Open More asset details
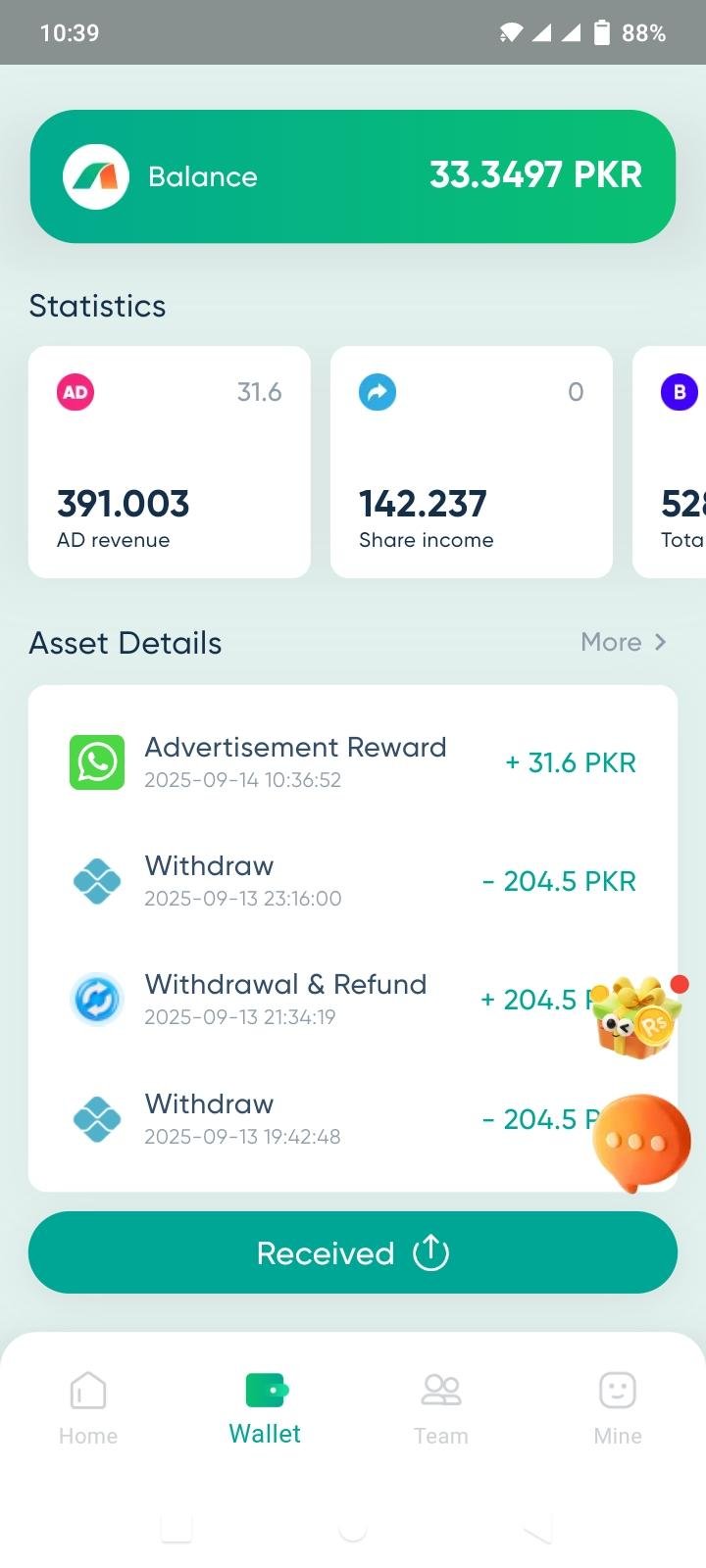Screen dimensions: 706x1568 click(624, 642)
